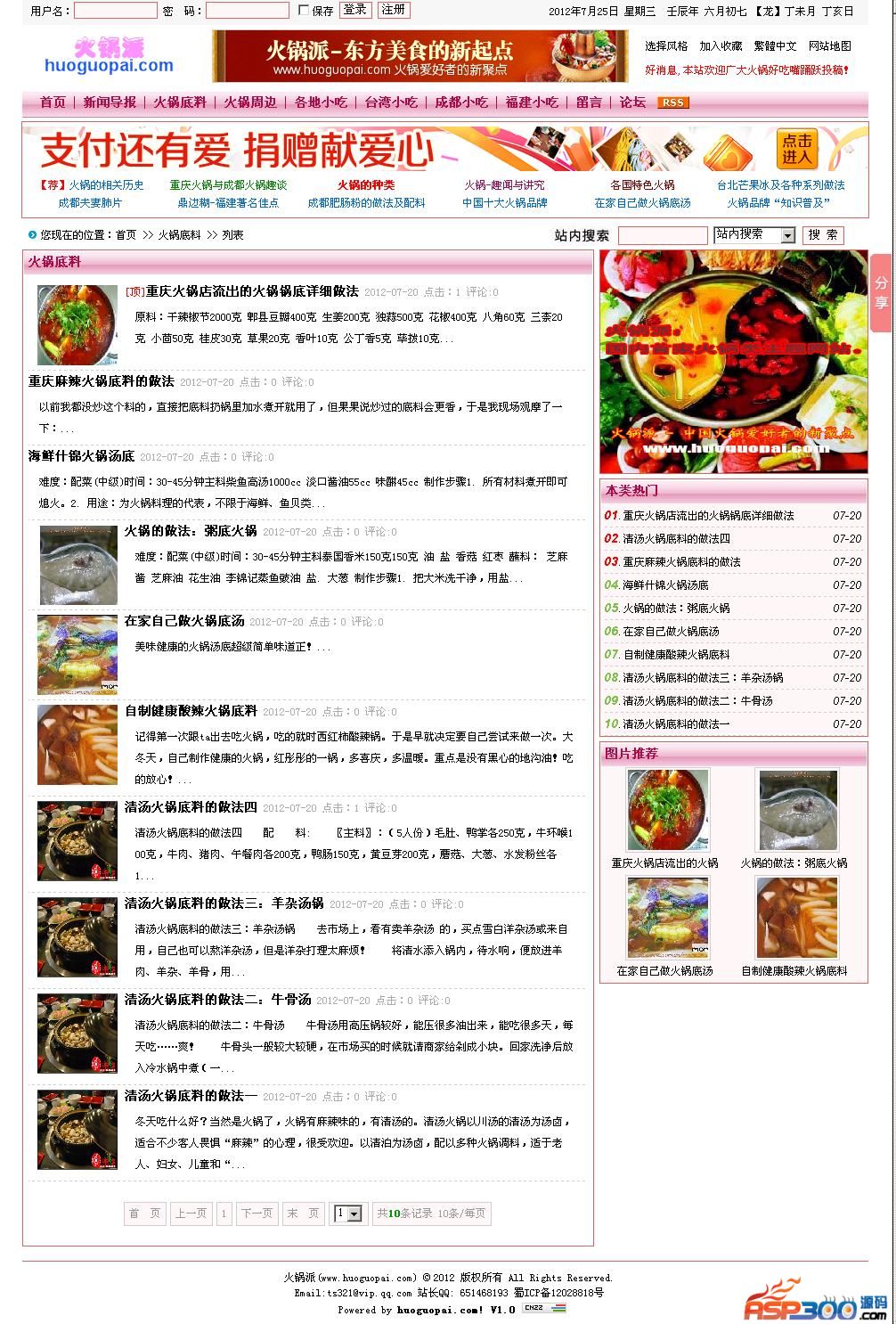This screenshot has width=896, height=1324.
Task: Go to 下一页 next page
Action: [257, 1214]
